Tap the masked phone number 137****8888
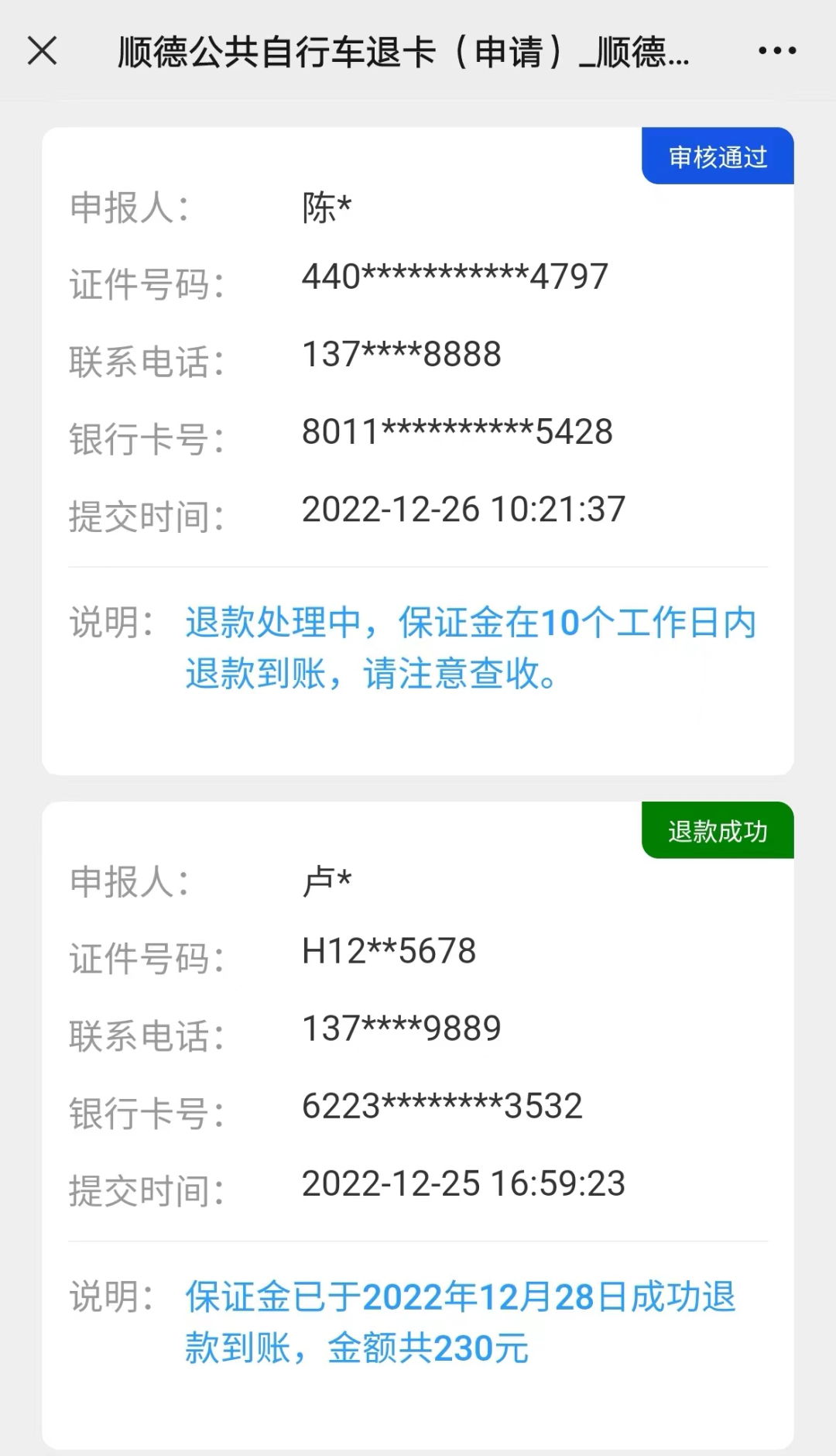Viewport: 836px width, 1456px height. (401, 354)
